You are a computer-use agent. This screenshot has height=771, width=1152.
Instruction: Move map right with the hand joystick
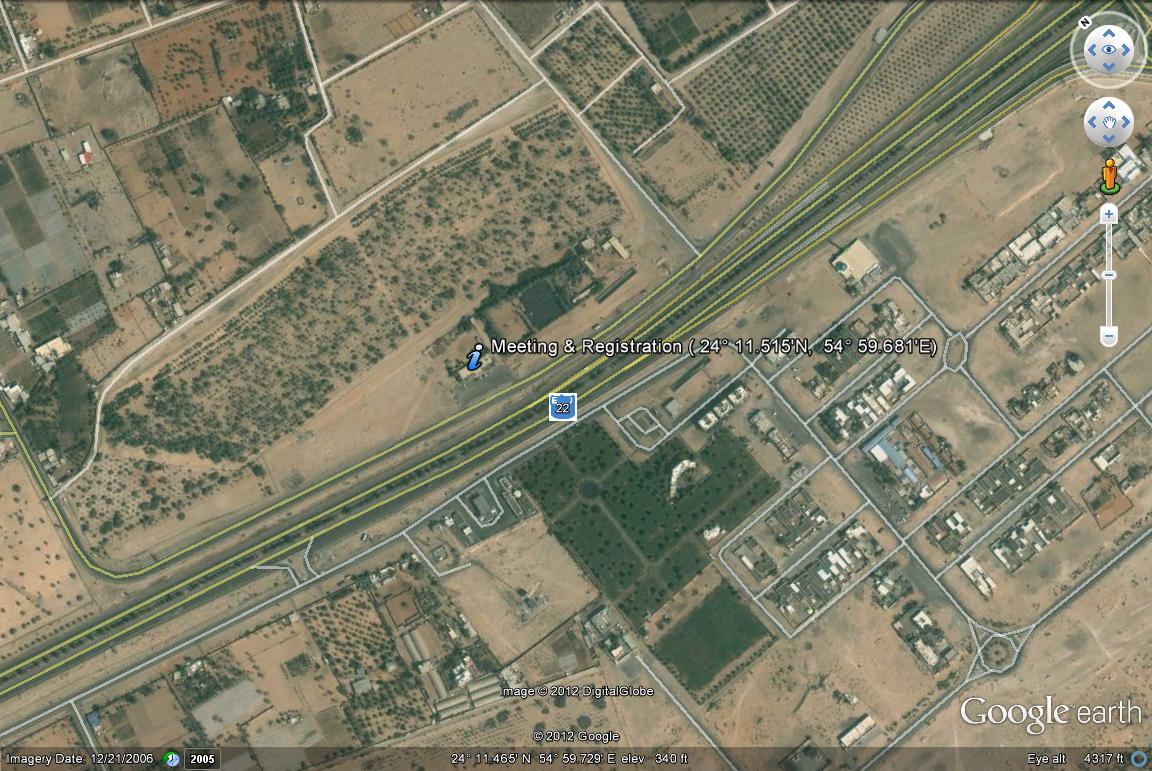pos(1125,122)
